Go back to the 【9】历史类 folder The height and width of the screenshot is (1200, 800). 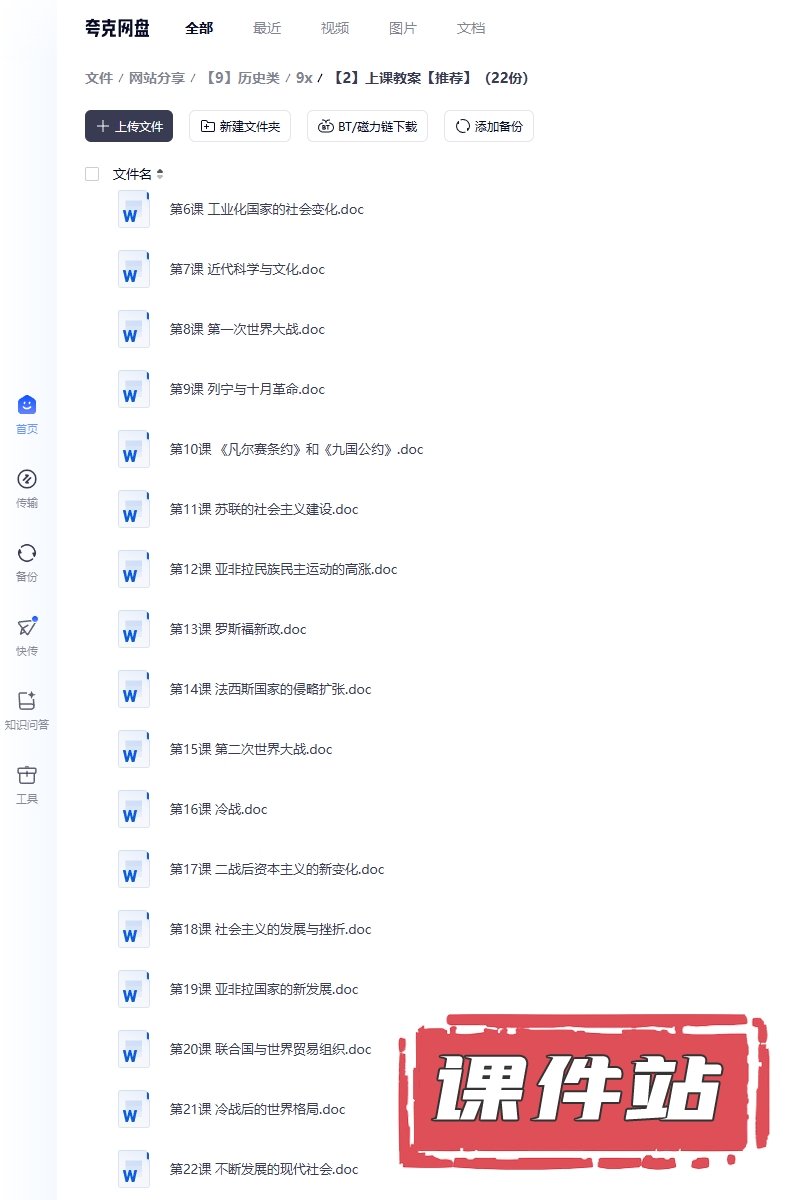(243, 78)
